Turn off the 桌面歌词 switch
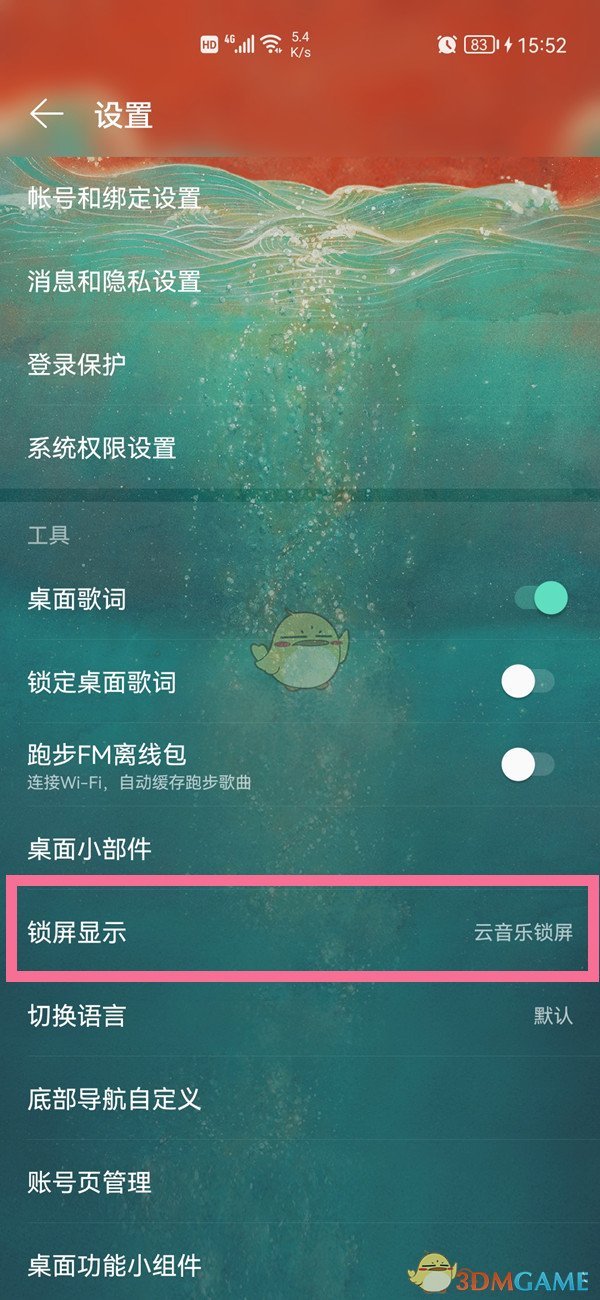The width and height of the screenshot is (600, 1300). 541,599
